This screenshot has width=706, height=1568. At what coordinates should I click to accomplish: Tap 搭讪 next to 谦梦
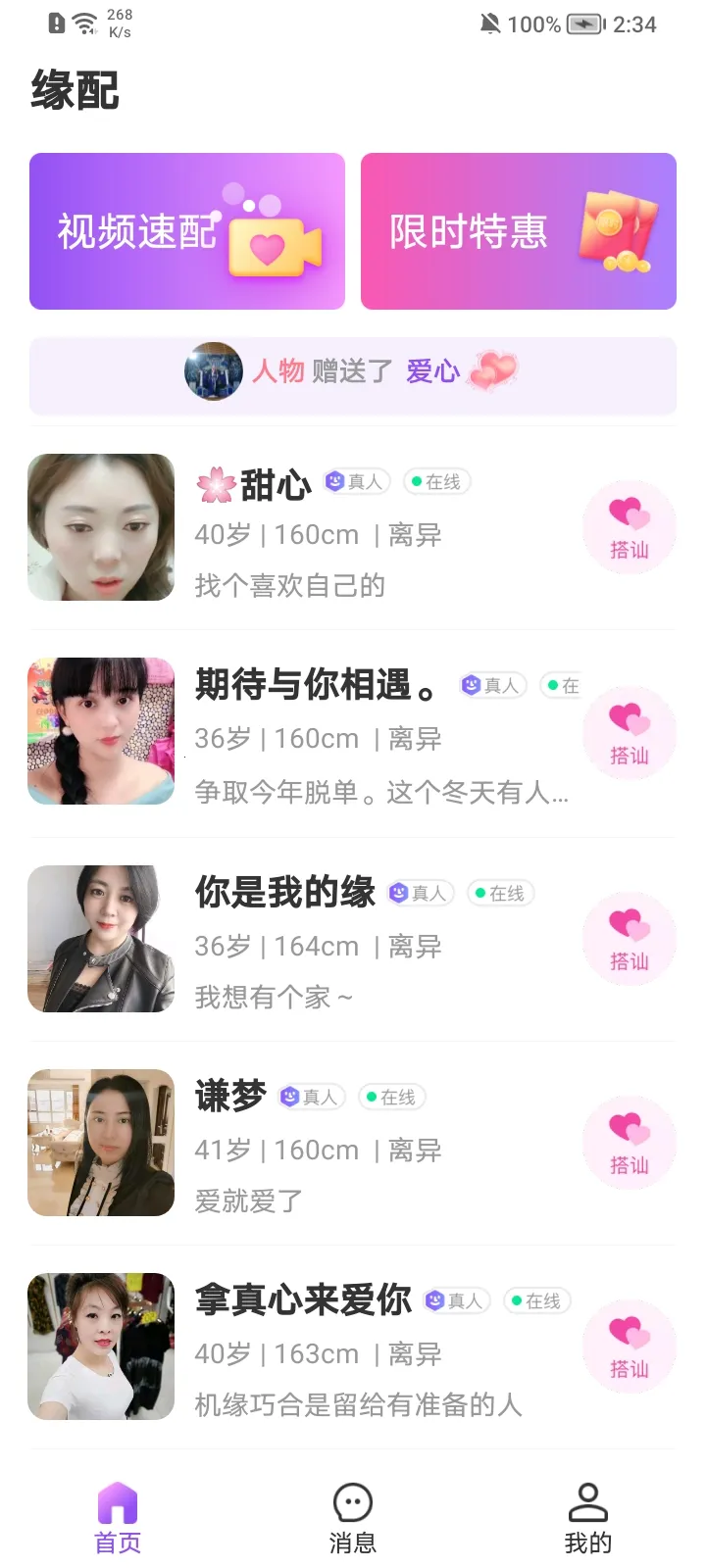pyautogui.click(x=629, y=1144)
